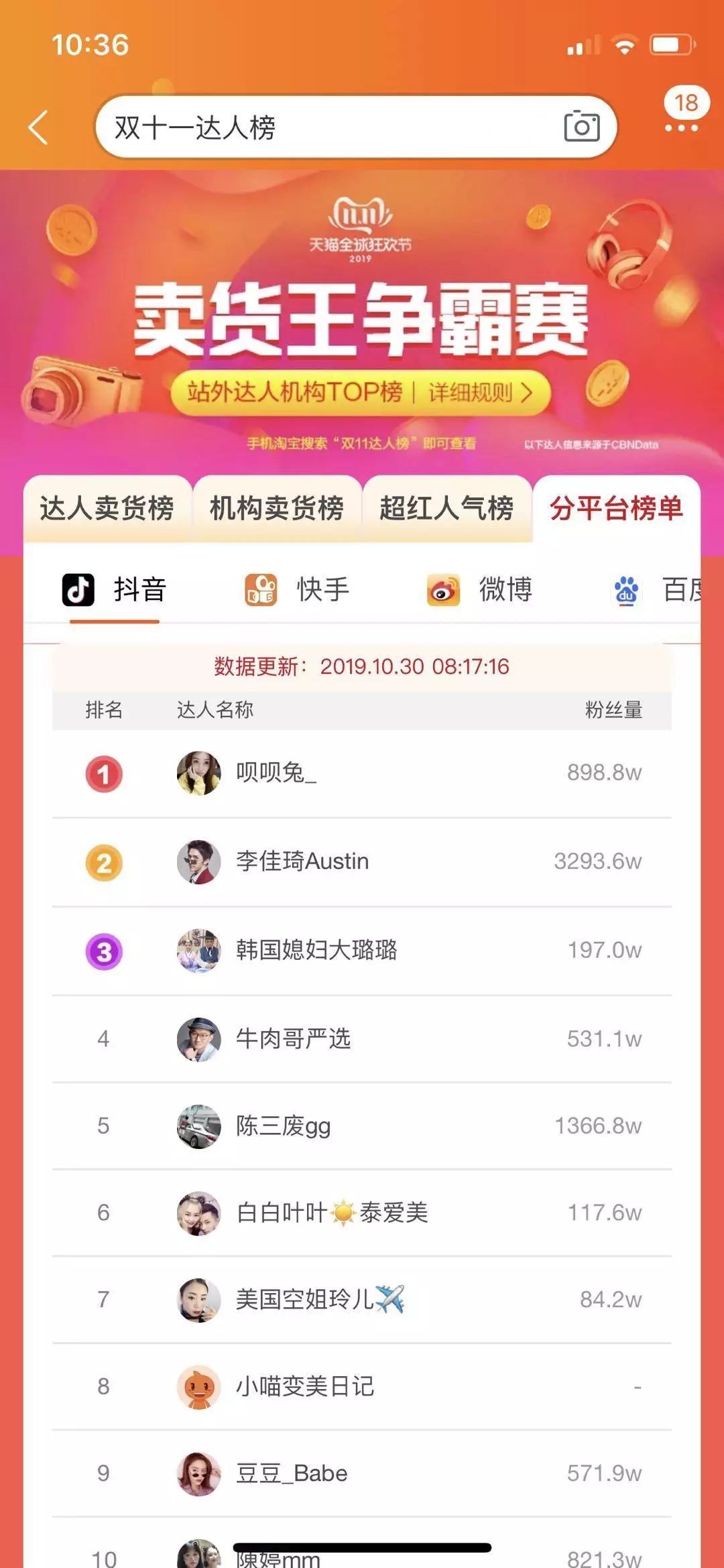
Task: Go back with the arrow icon
Action: pos(39,127)
